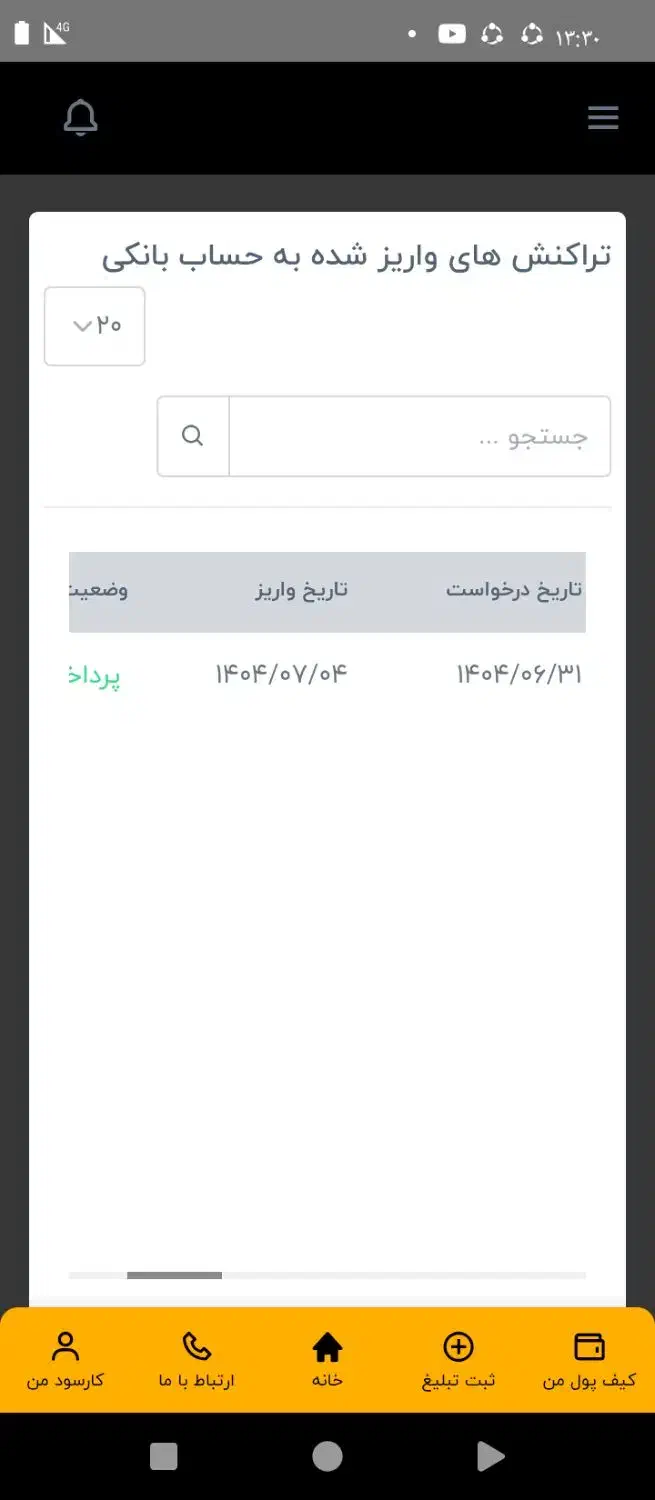Open the hamburger drawer menu
This screenshot has height=1500, width=655.
[603, 118]
